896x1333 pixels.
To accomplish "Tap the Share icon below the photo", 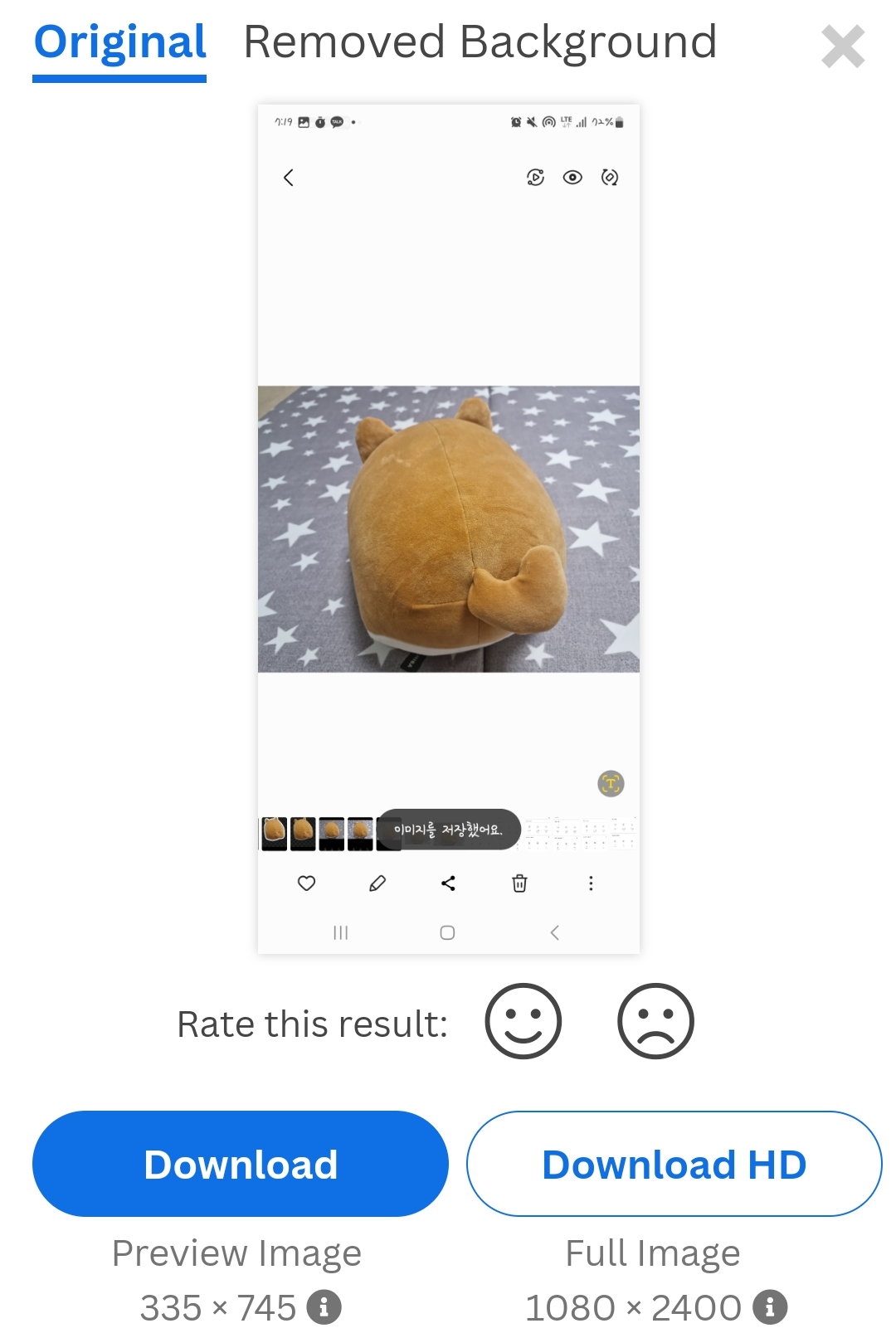I will (449, 883).
